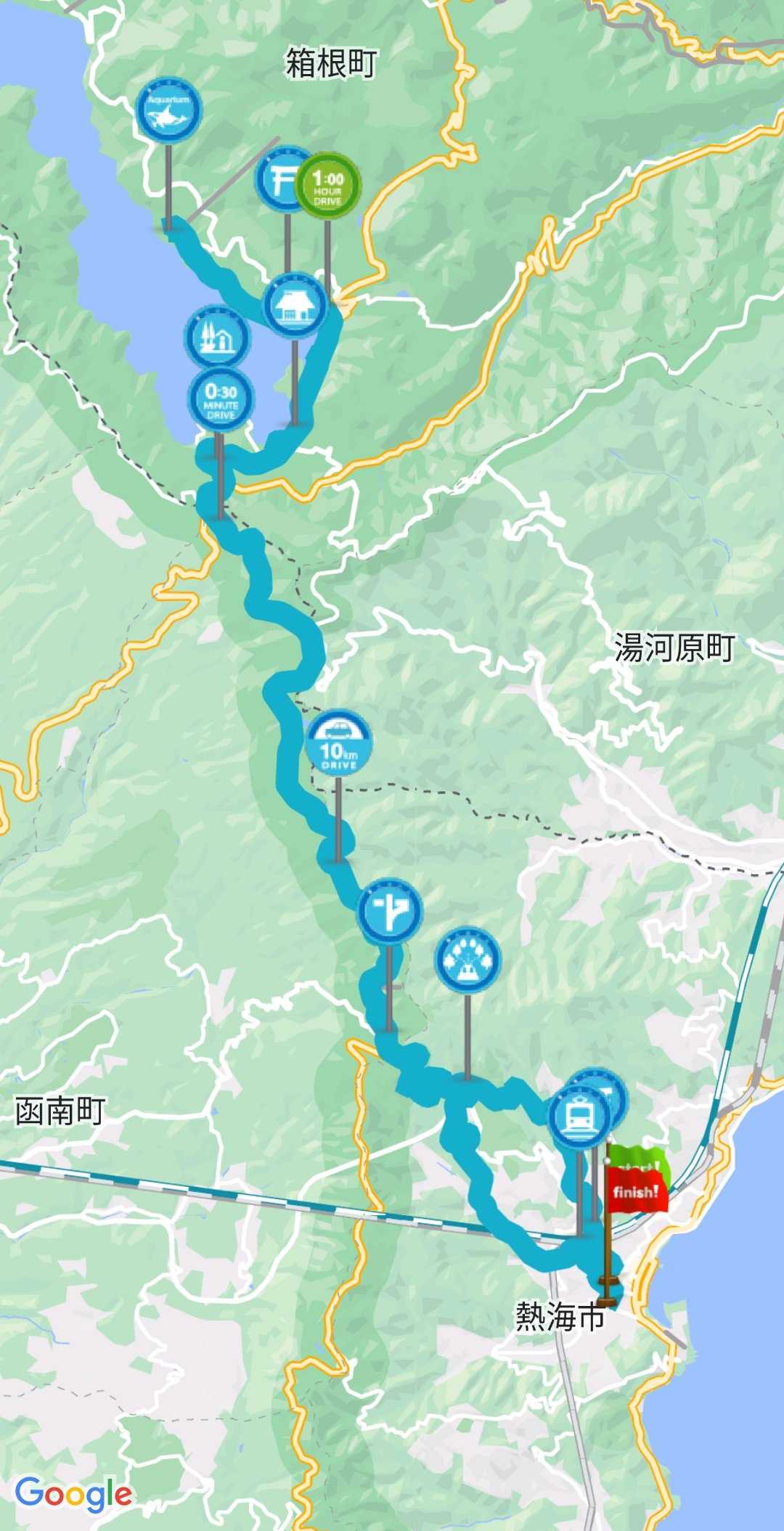Select the park marker beside the lake

point(217,337)
